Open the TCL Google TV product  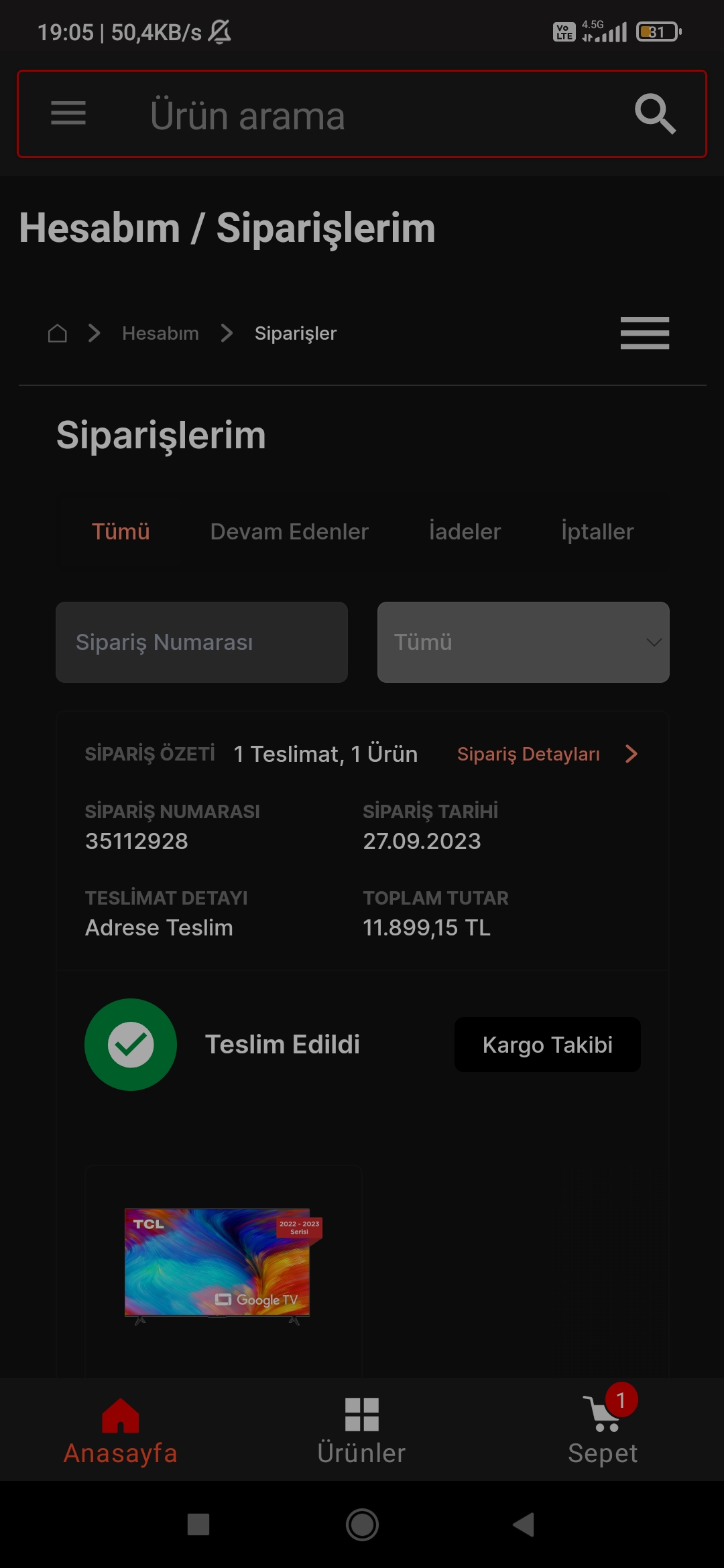click(x=217, y=1262)
